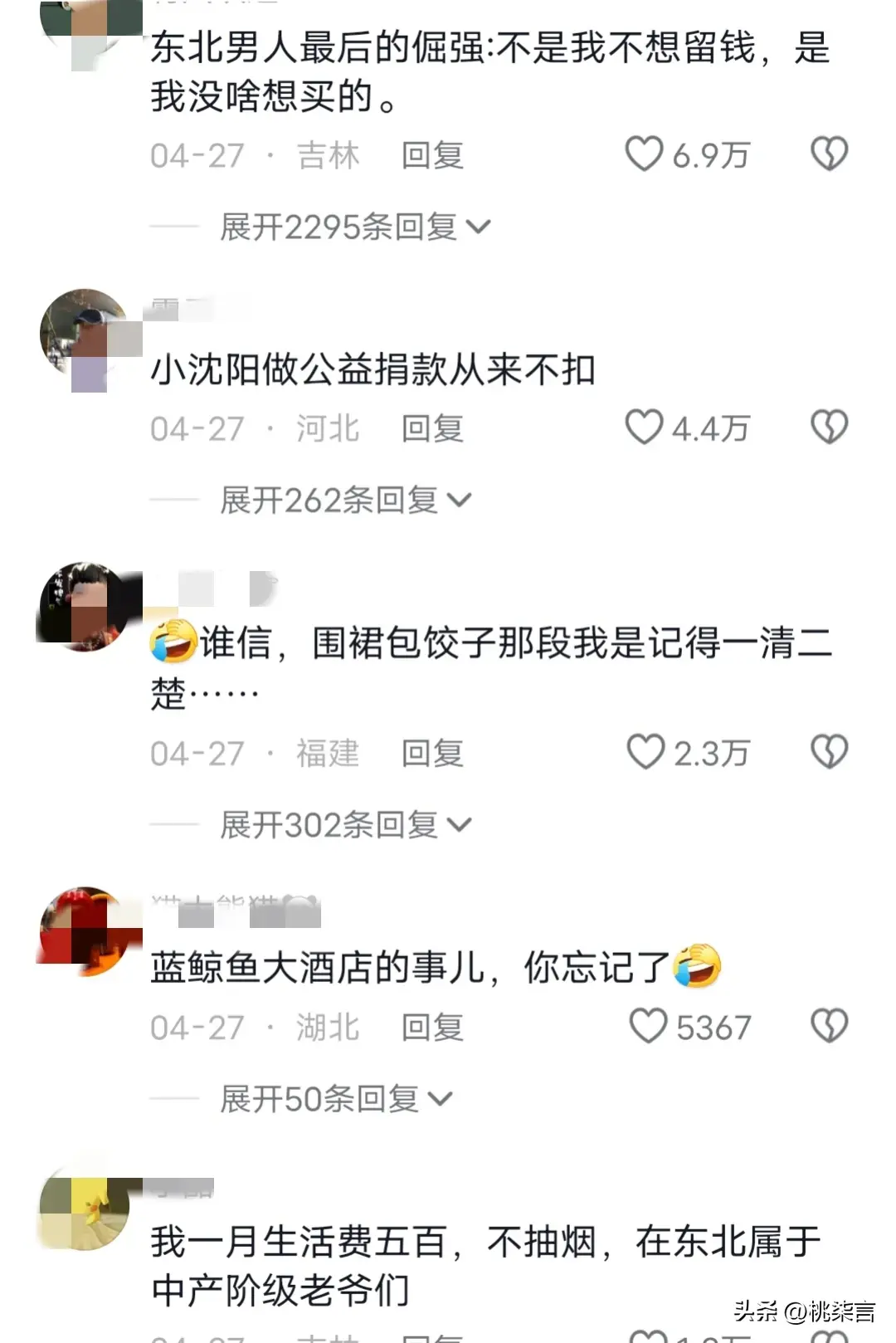The image size is (896, 1343).
Task: Reply to the comment from 河北
Action: tap(432, 428)
